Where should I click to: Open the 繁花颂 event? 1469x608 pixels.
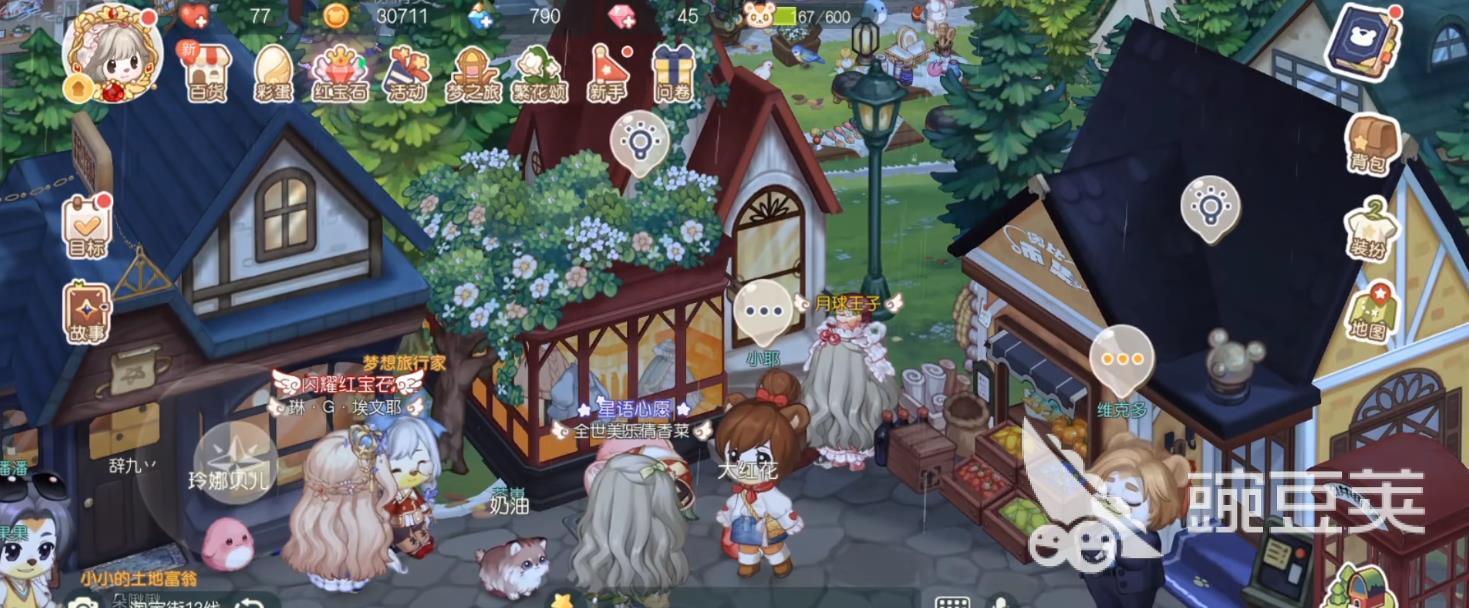pos(540,73)
